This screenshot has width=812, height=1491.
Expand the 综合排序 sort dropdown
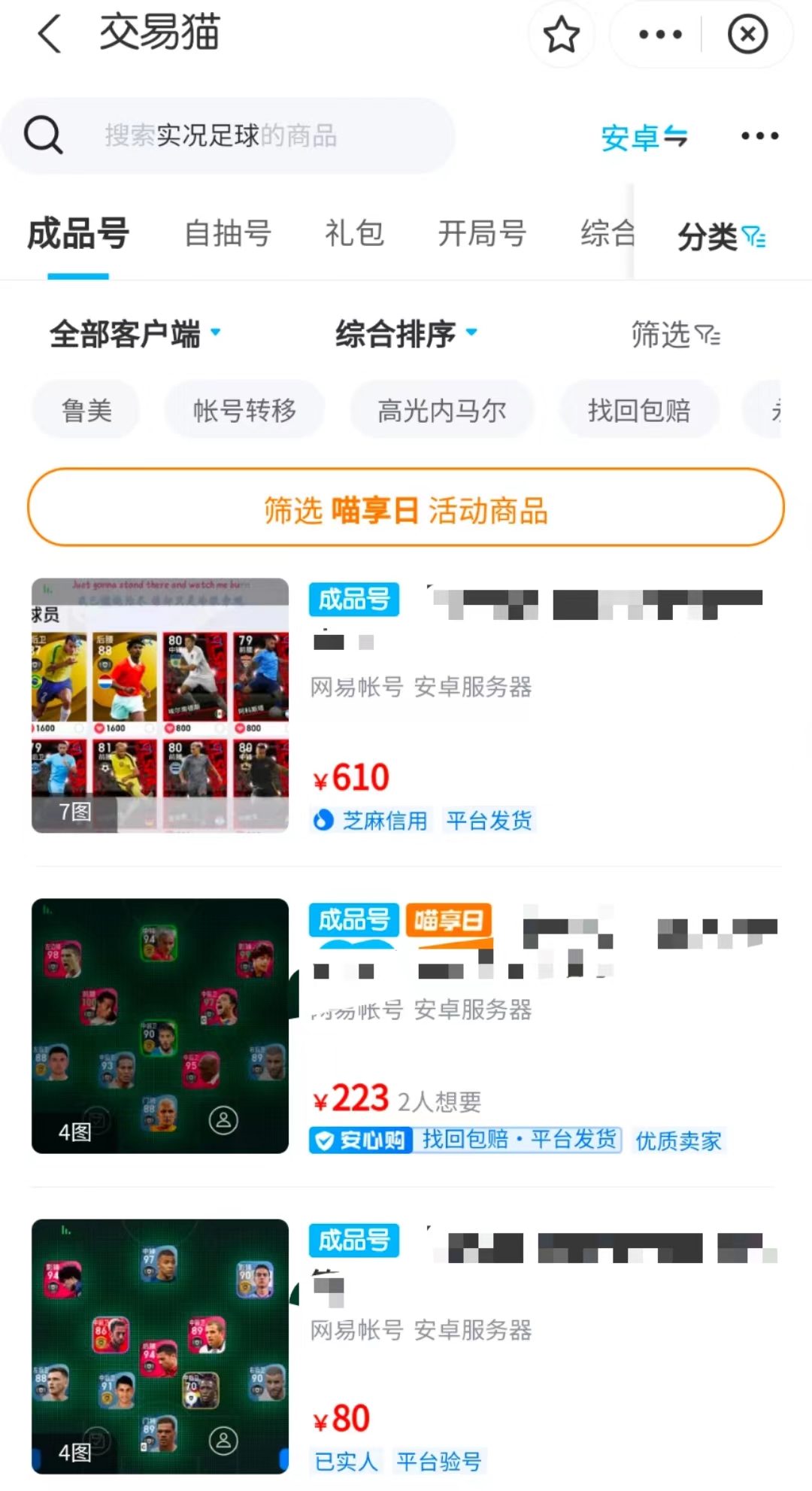tap(406, 333)
